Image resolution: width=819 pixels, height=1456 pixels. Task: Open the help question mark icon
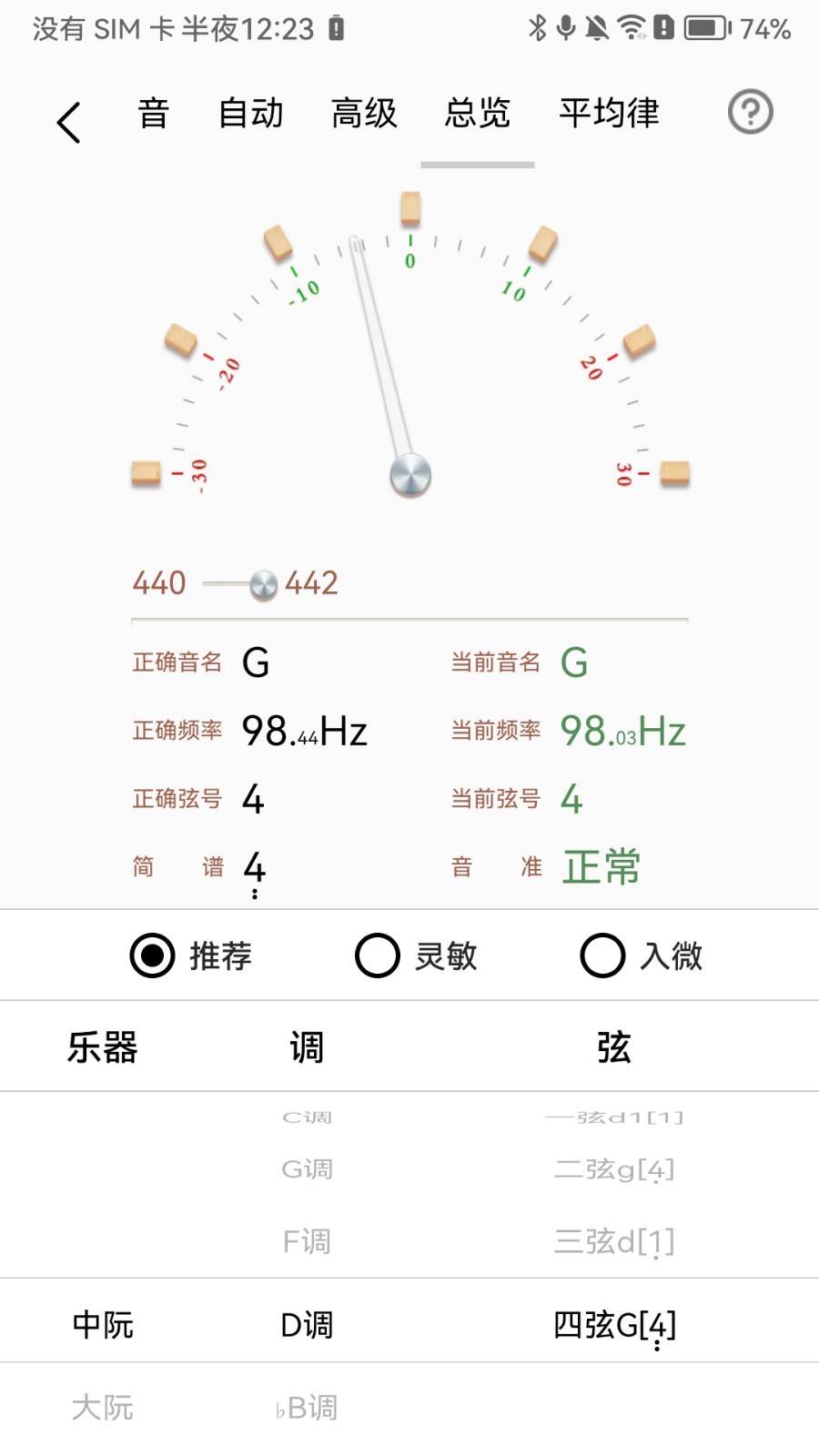pos(750,113)
